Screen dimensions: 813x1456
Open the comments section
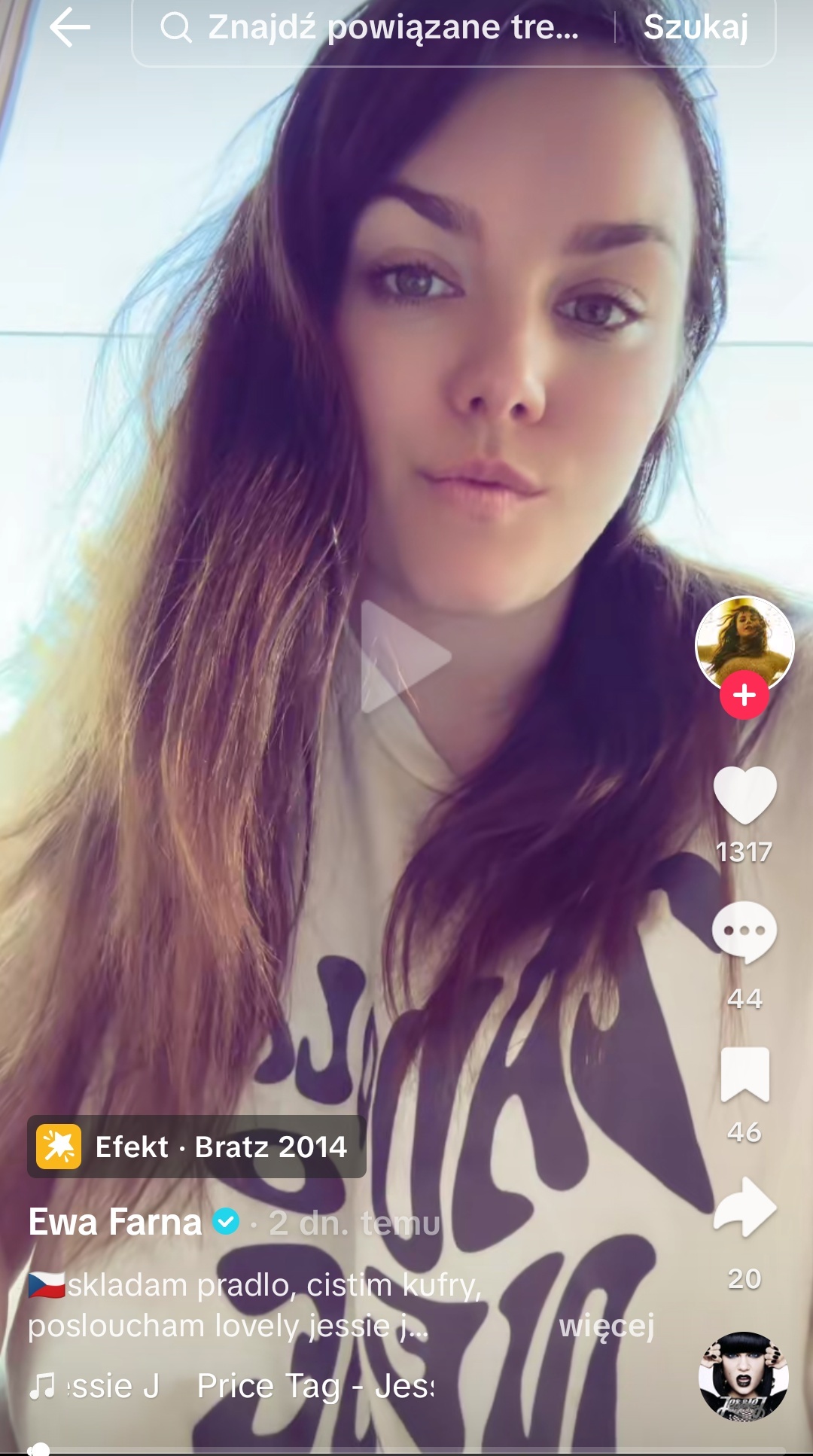pyautogui.click(x=744, y=932)
